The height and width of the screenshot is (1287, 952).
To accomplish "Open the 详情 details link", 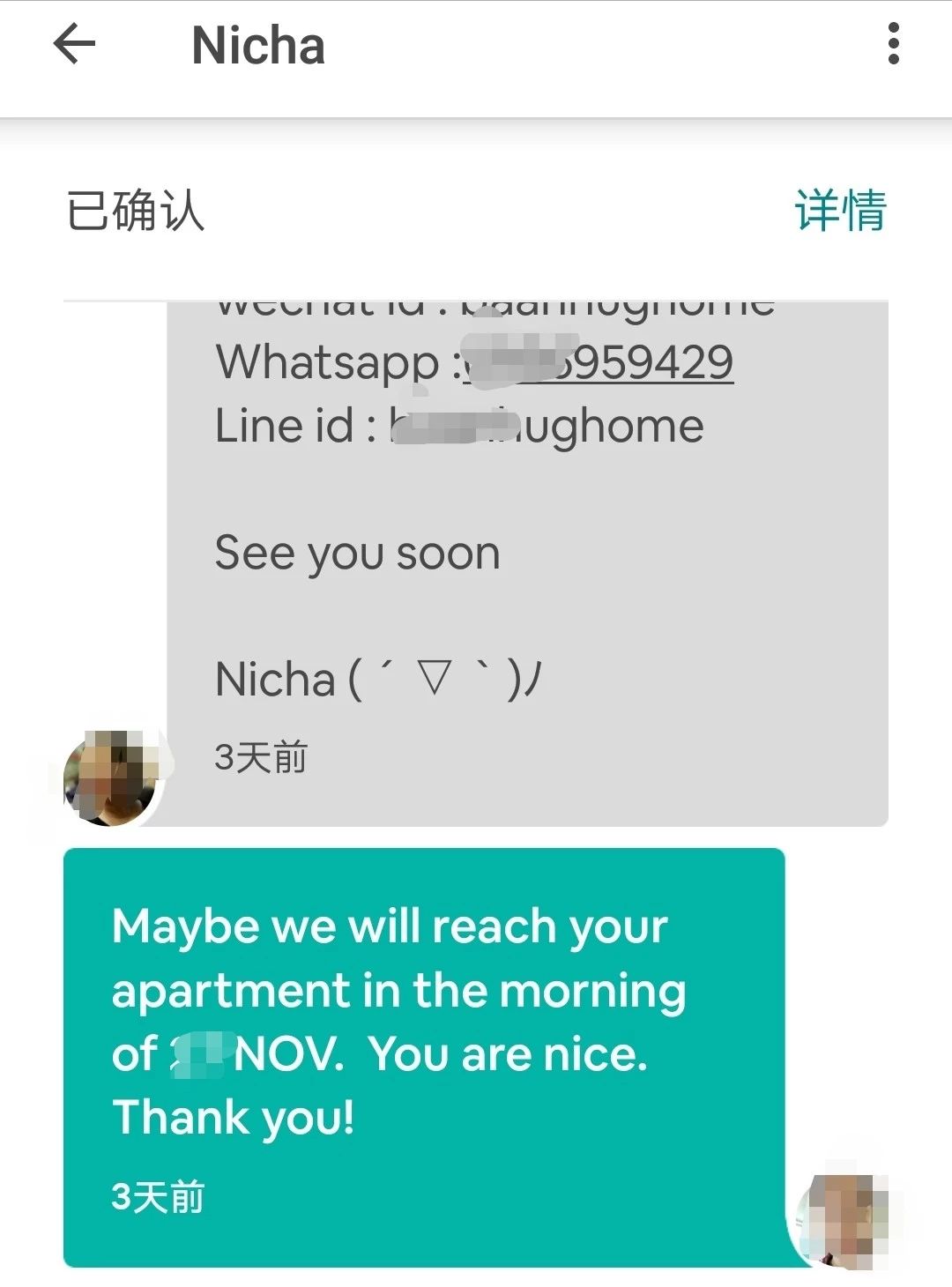I will pyautogui.click(x=839, y=212).
